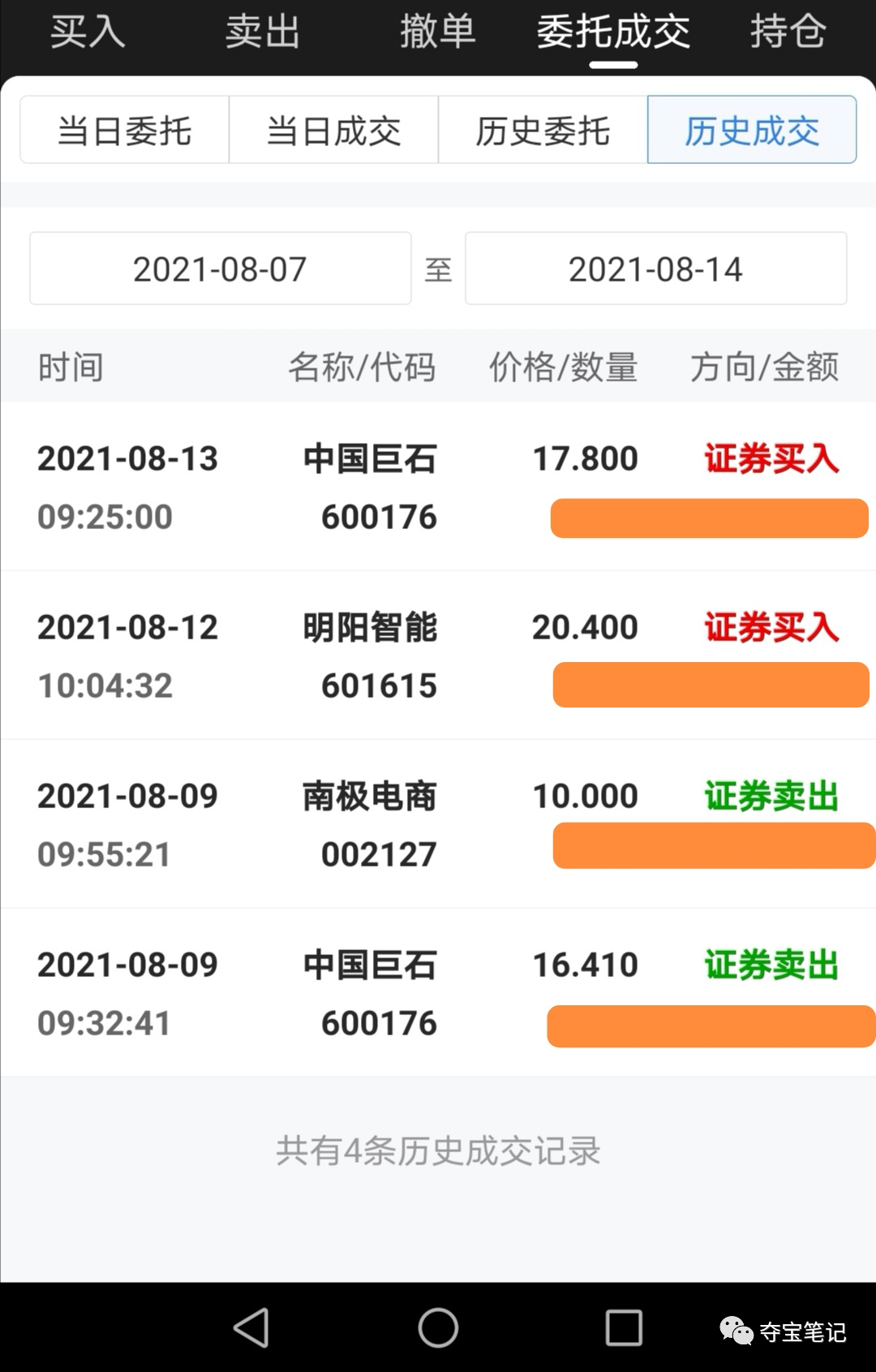Open 中国巨石 trade from 2021-08-13
The width and height of the screenshot is (876, 1372).
point(370,487)
